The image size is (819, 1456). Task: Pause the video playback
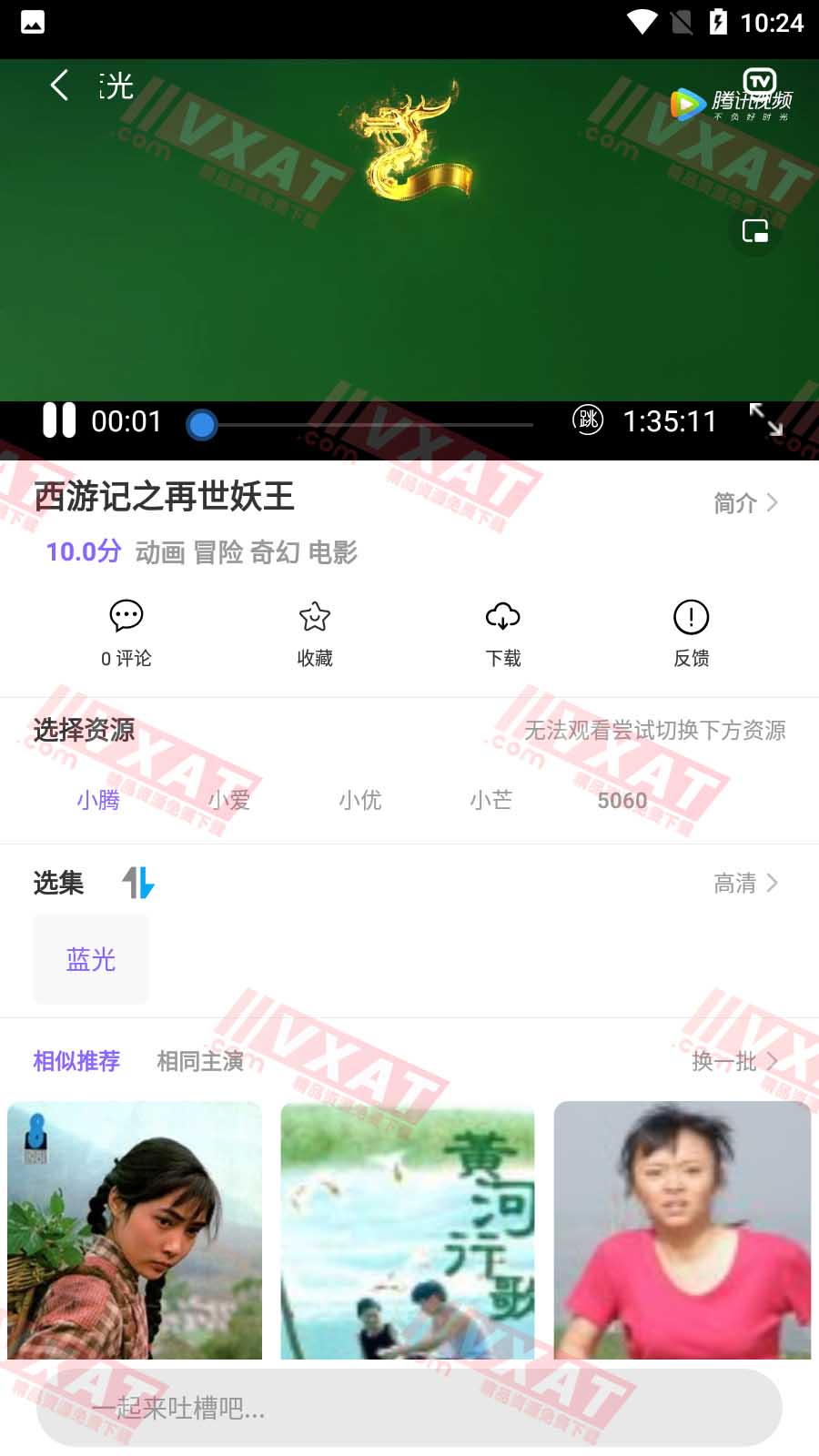pos(59,421)
